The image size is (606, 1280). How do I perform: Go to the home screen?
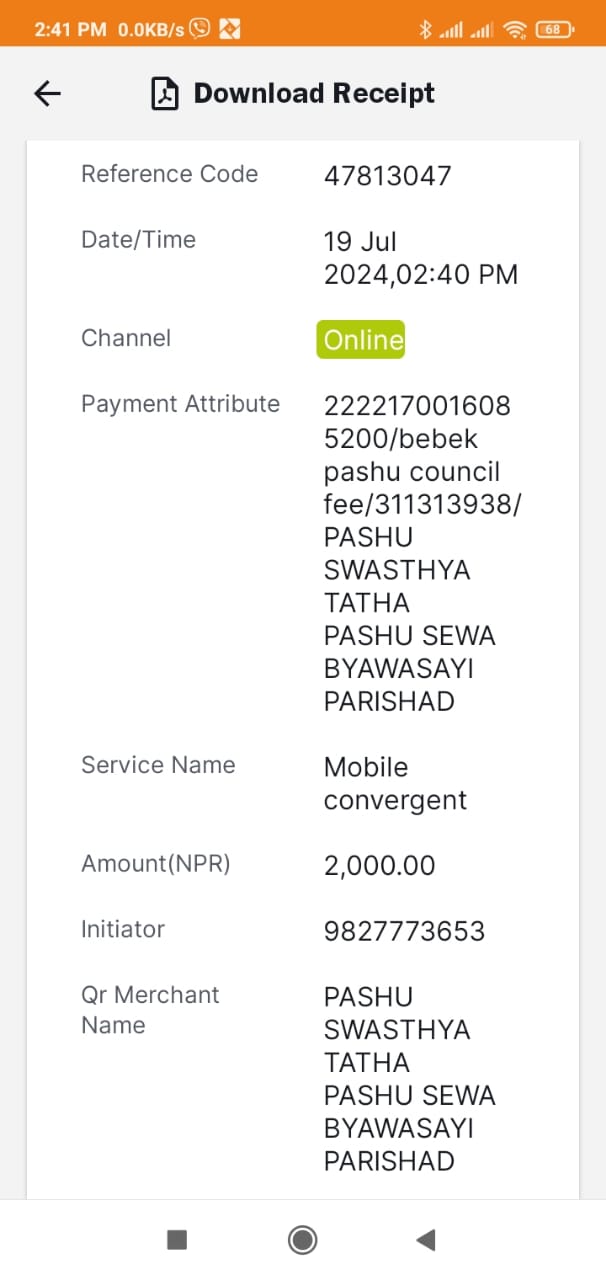[302, 1240]
